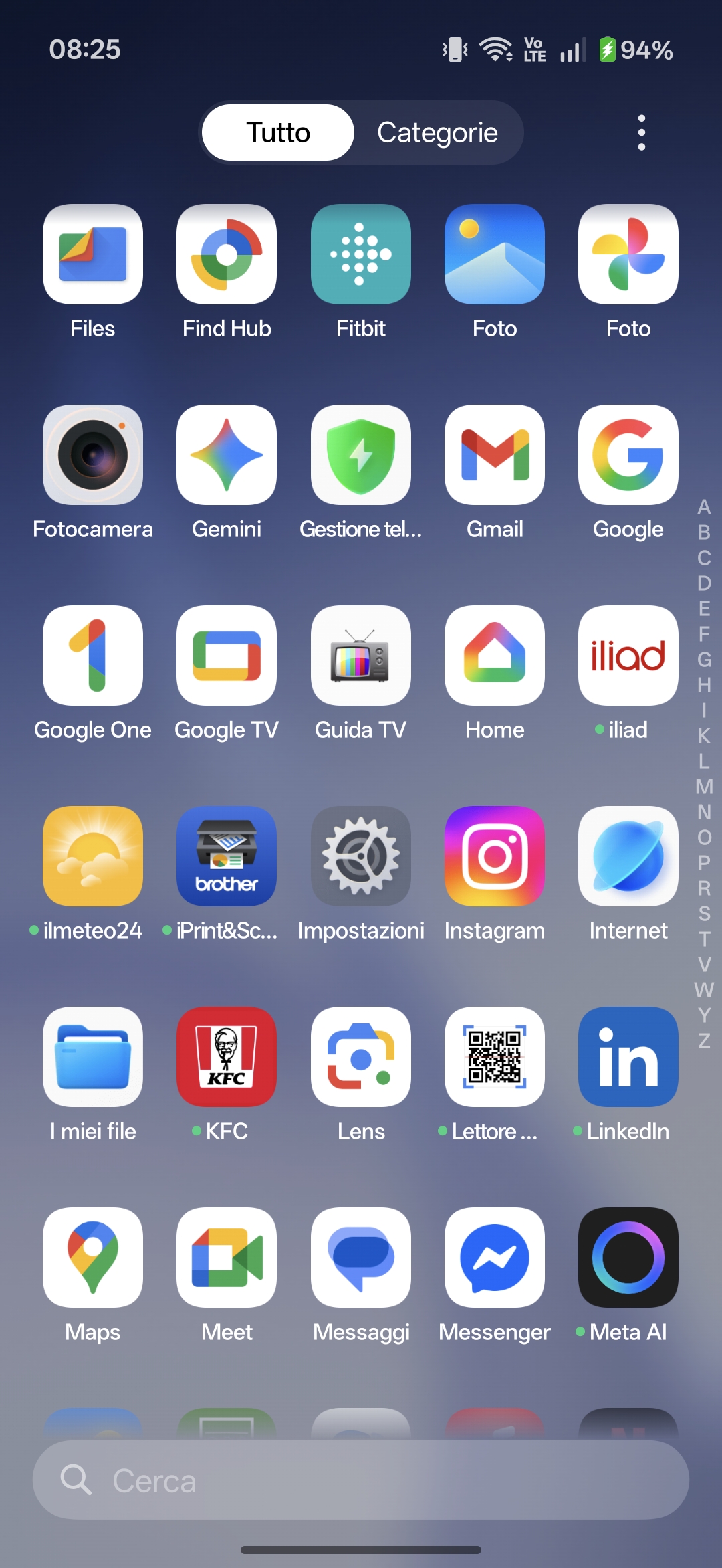Image resolution: width=722 pixels, height=1568 pixels.
Task: Open the Messenger app
Action: [495, 1258]
